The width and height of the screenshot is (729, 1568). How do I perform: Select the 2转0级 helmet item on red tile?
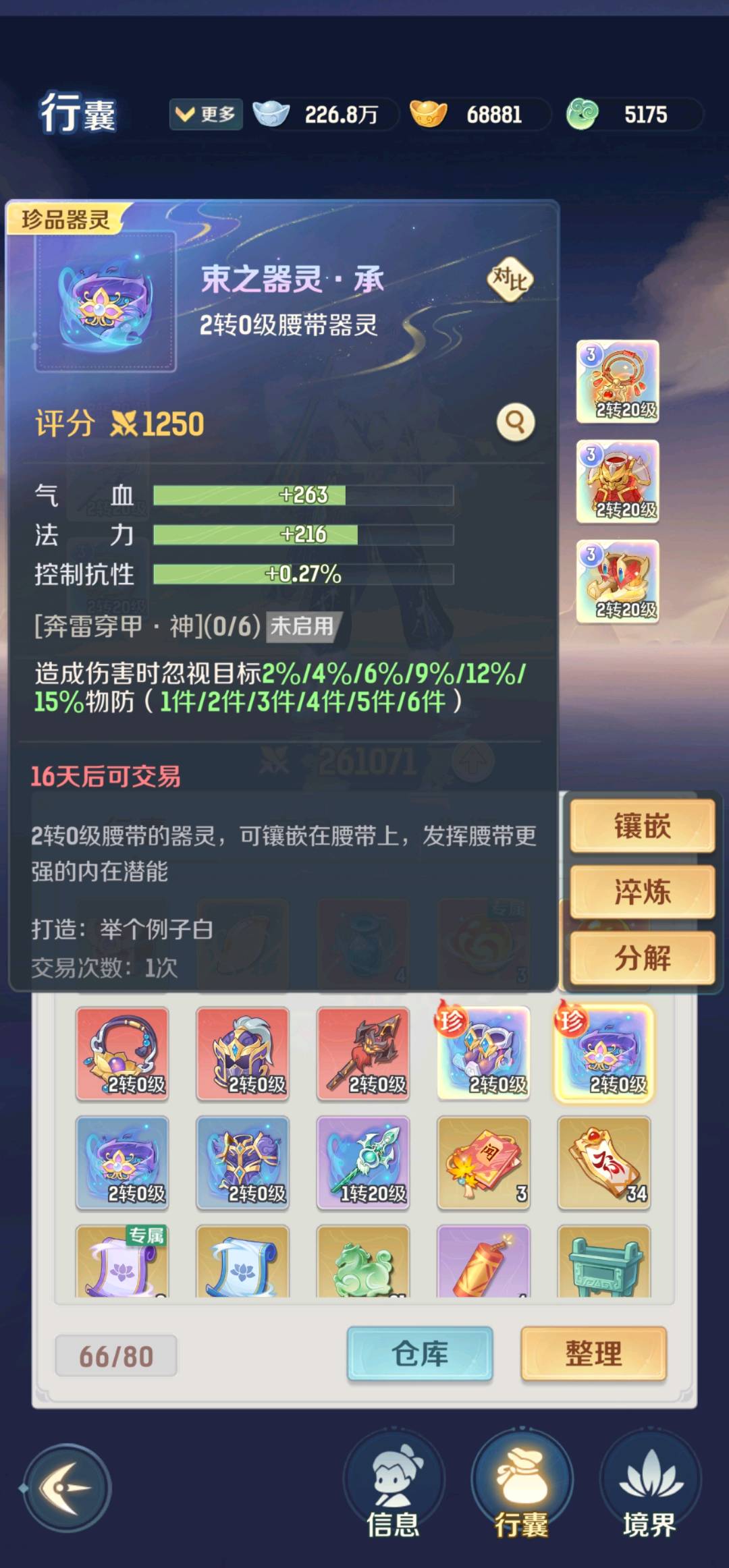click(x=243, y=1054)
